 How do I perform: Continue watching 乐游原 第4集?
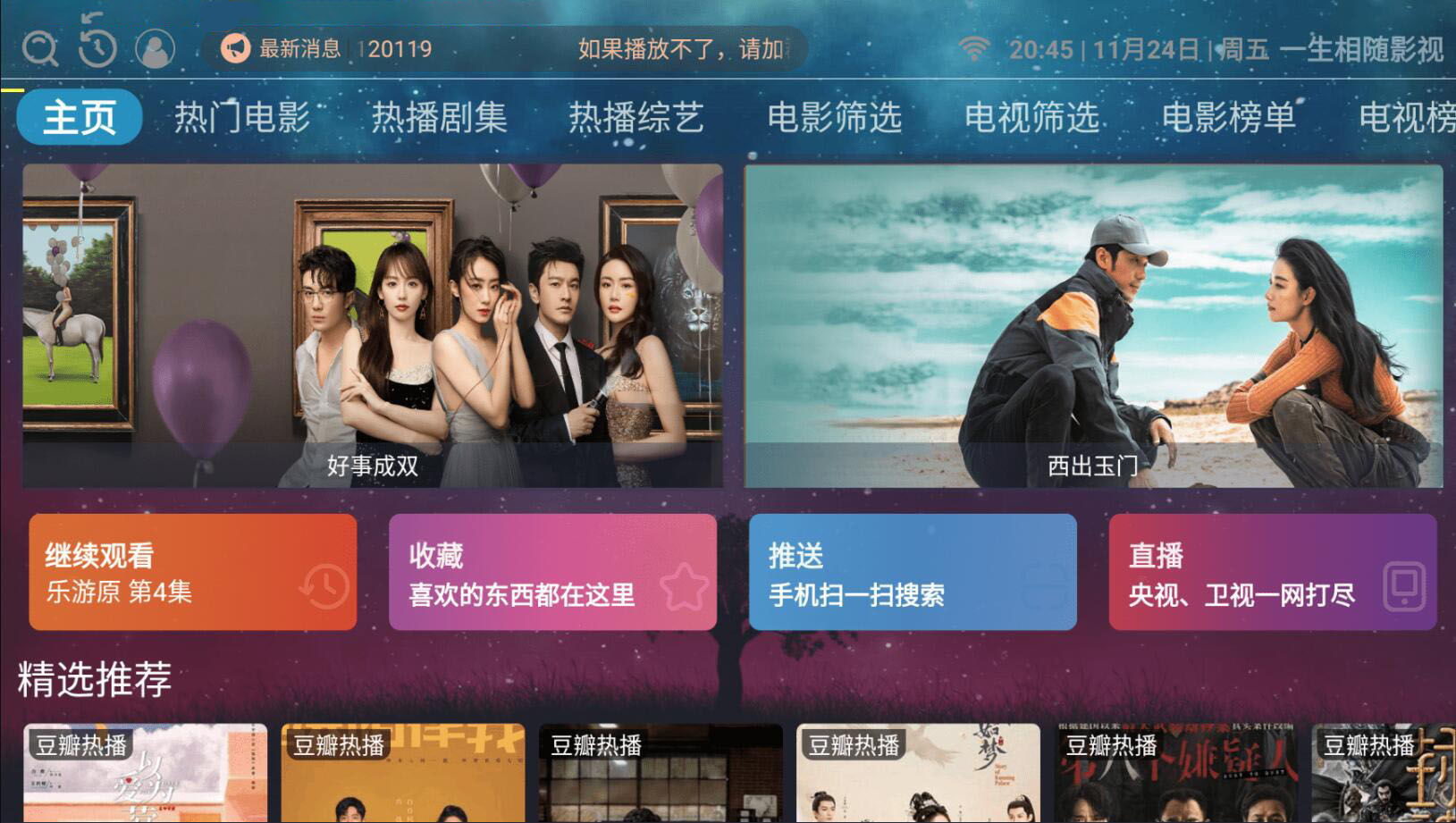pos(193,572)
